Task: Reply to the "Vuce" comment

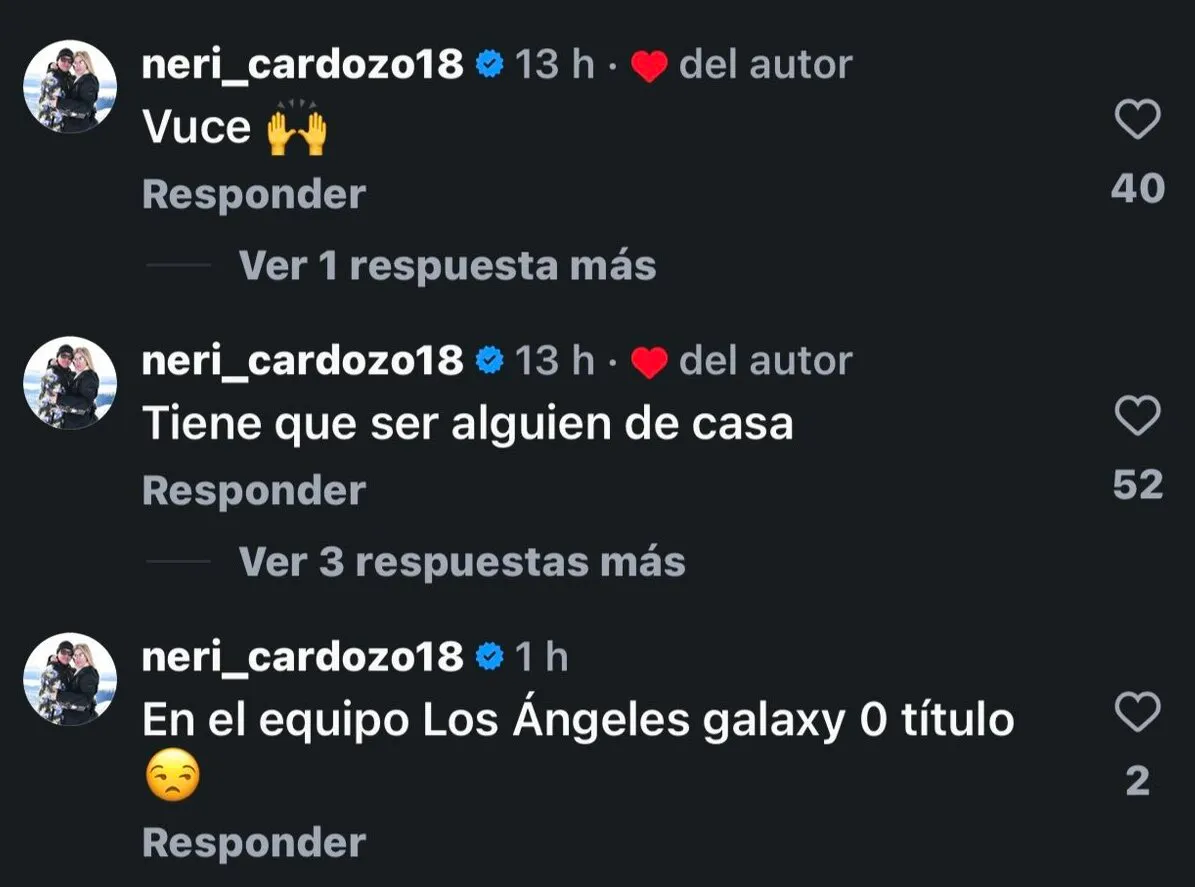Action: 254,195
